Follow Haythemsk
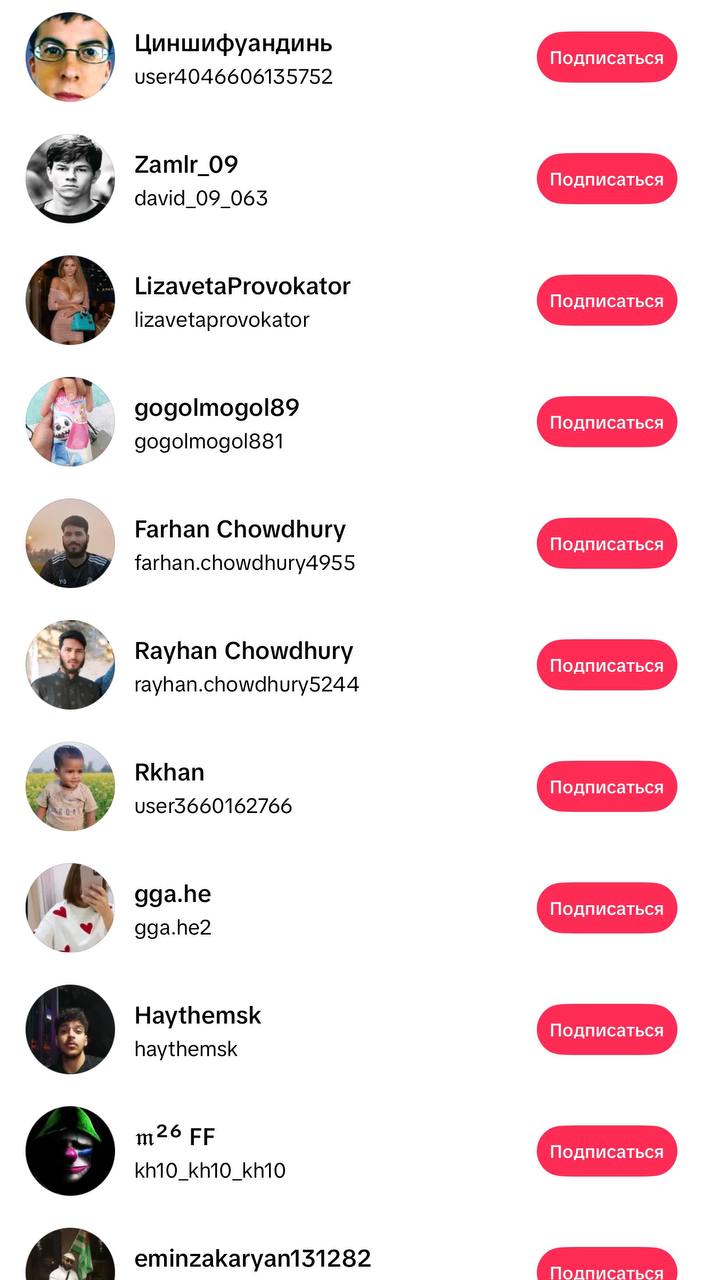The image size is (703, 1280). pos(607,1030)
